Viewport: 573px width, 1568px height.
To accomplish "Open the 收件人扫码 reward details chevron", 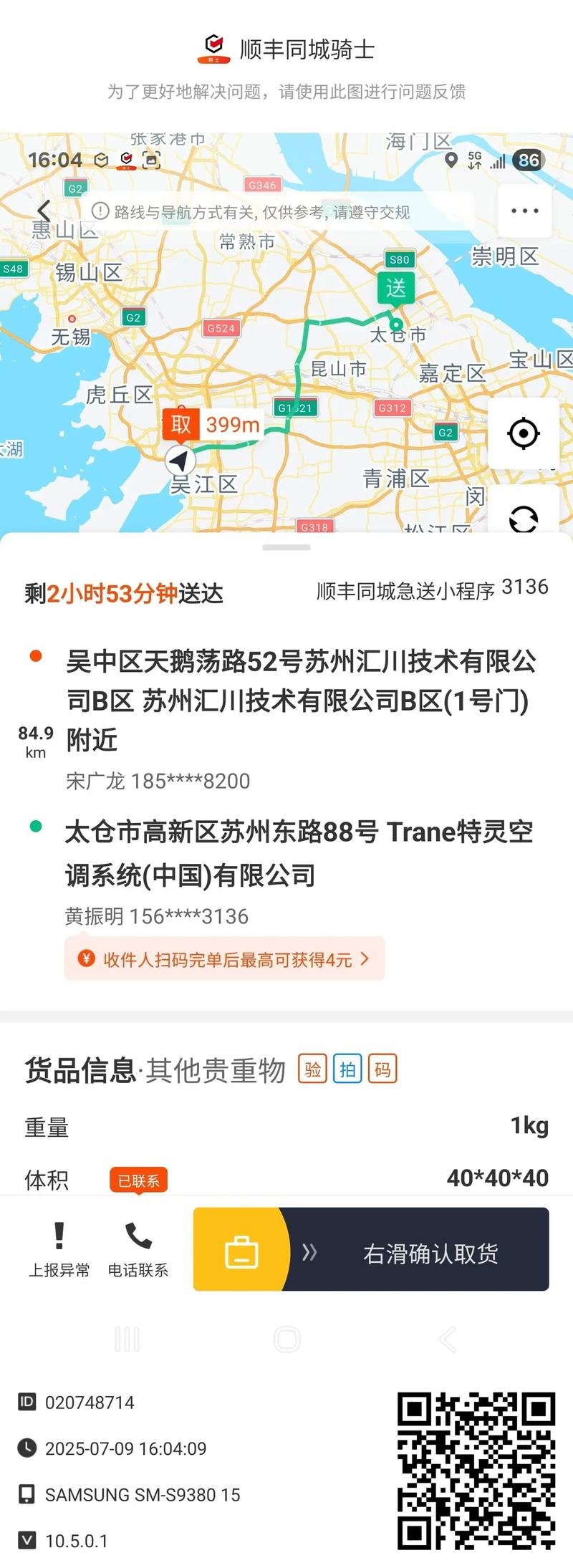I will [365, 959].
